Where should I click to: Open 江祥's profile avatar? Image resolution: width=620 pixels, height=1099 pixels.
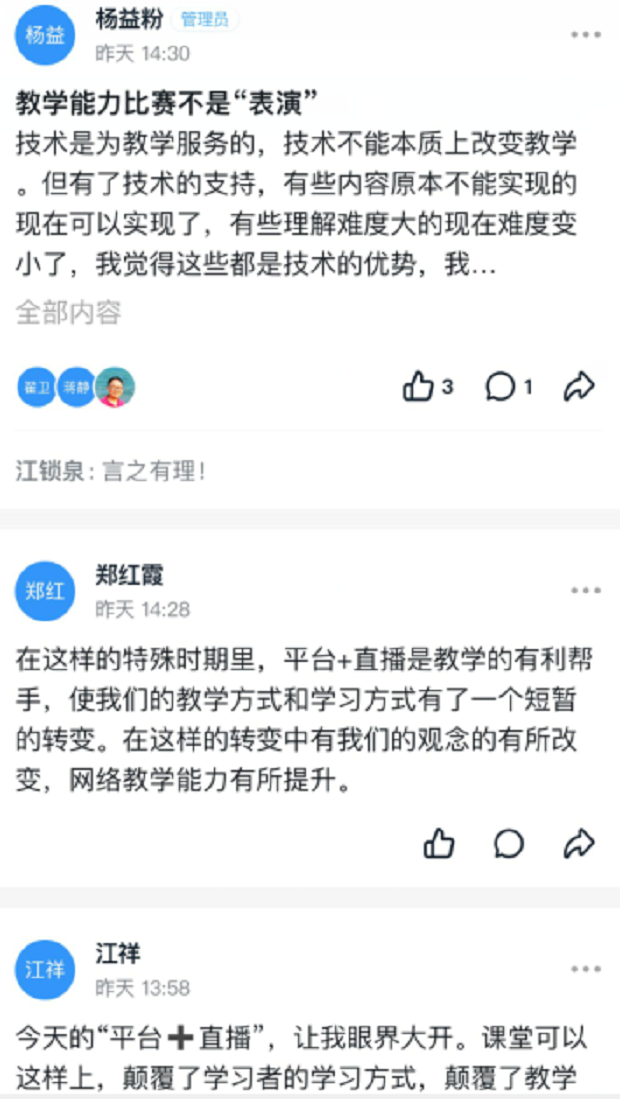tap(45, 969)
